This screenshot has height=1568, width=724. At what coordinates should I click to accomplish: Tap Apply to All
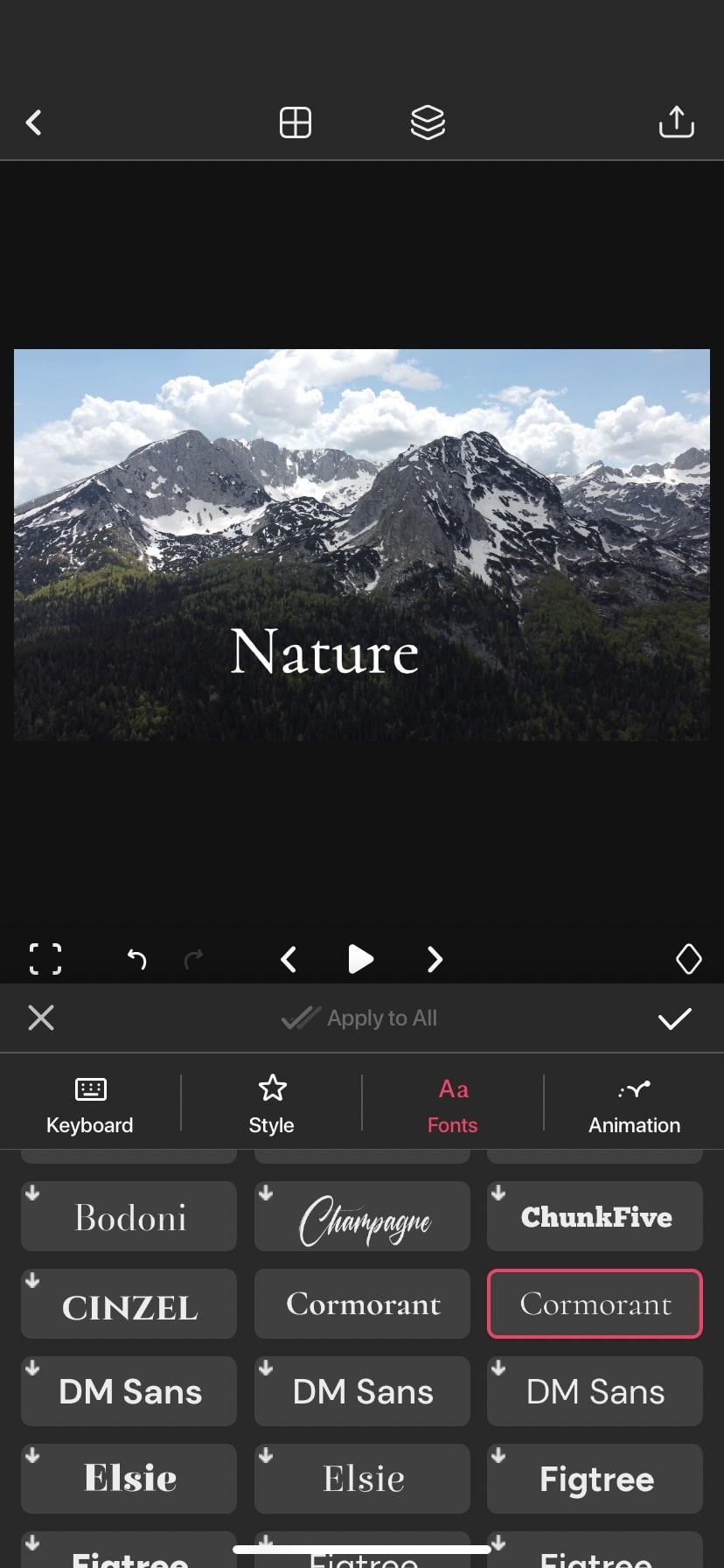point(360,1018)
